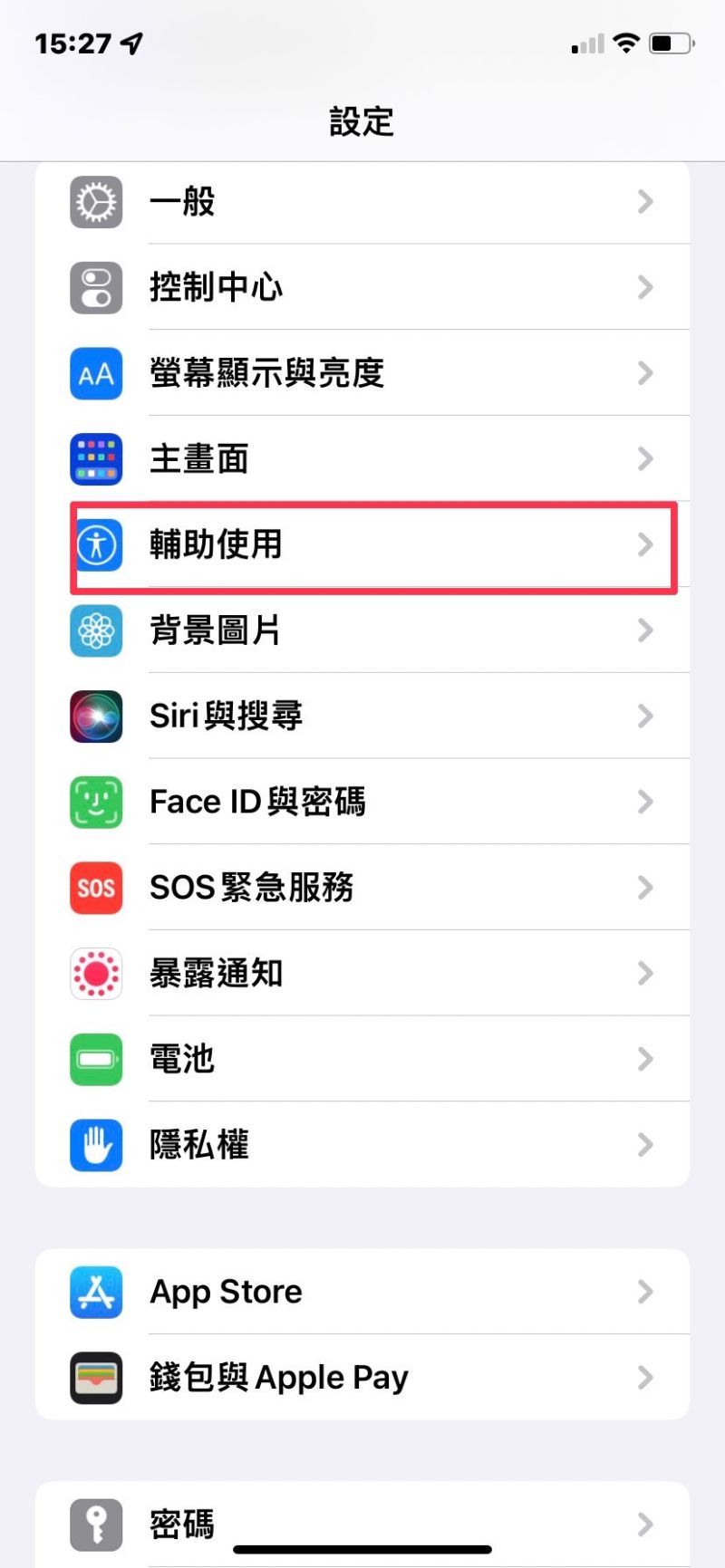Screen dimensions: 725x1568
Task: Open 背景圖片 wallpaper settings
Action: coord(362,630)
